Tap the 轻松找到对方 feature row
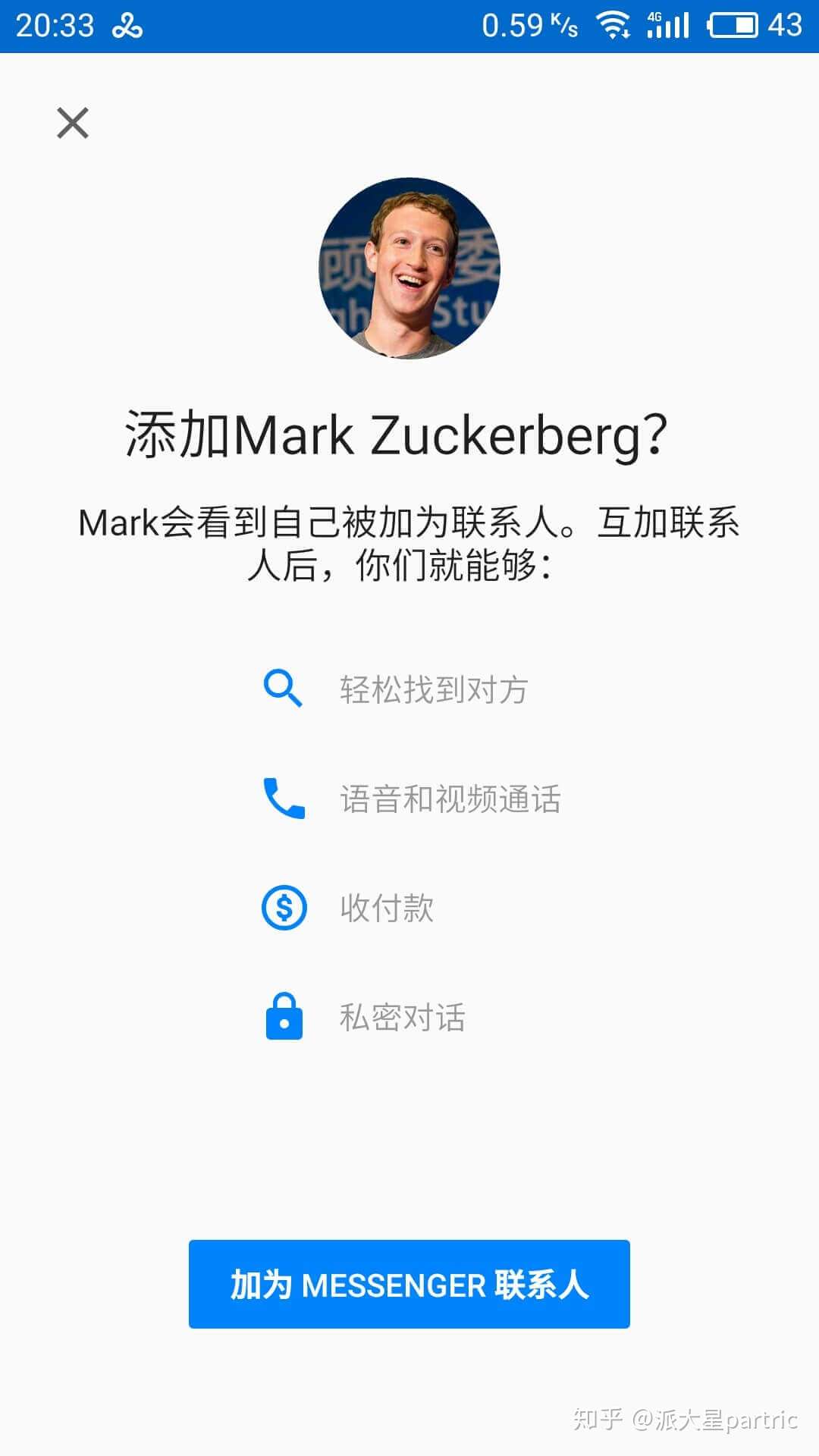Viewport: 819px width, 1456px height. [x=434, y=689]
